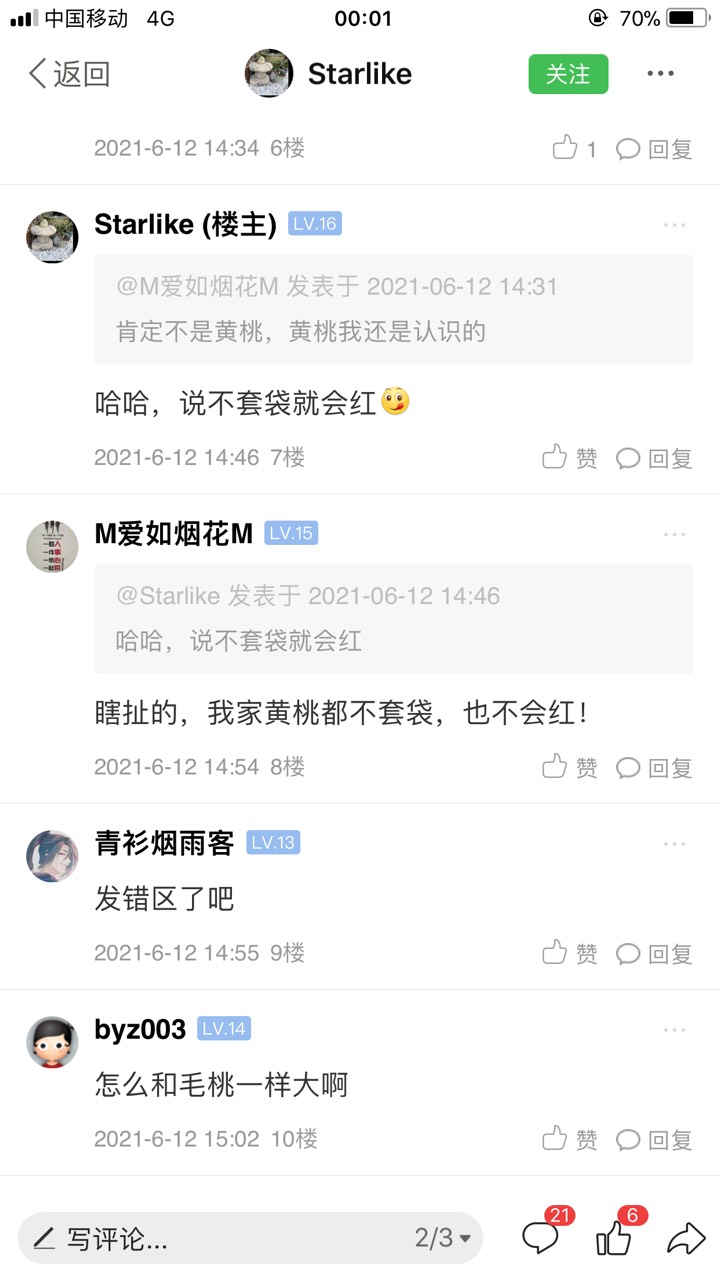This screenshot has width=720, height=1280.
Task: Like byz003's 10楼 comment
Action: (569, 1139)
